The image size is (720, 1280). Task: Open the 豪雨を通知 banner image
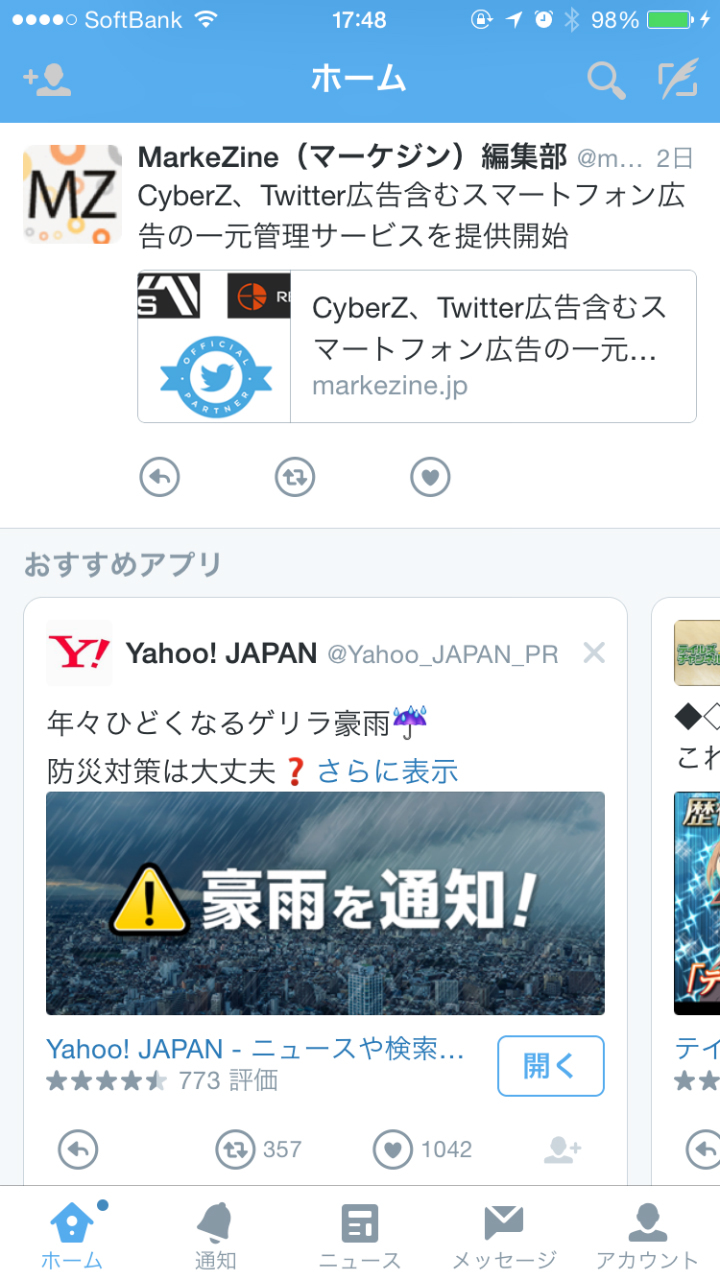point(325,903)
